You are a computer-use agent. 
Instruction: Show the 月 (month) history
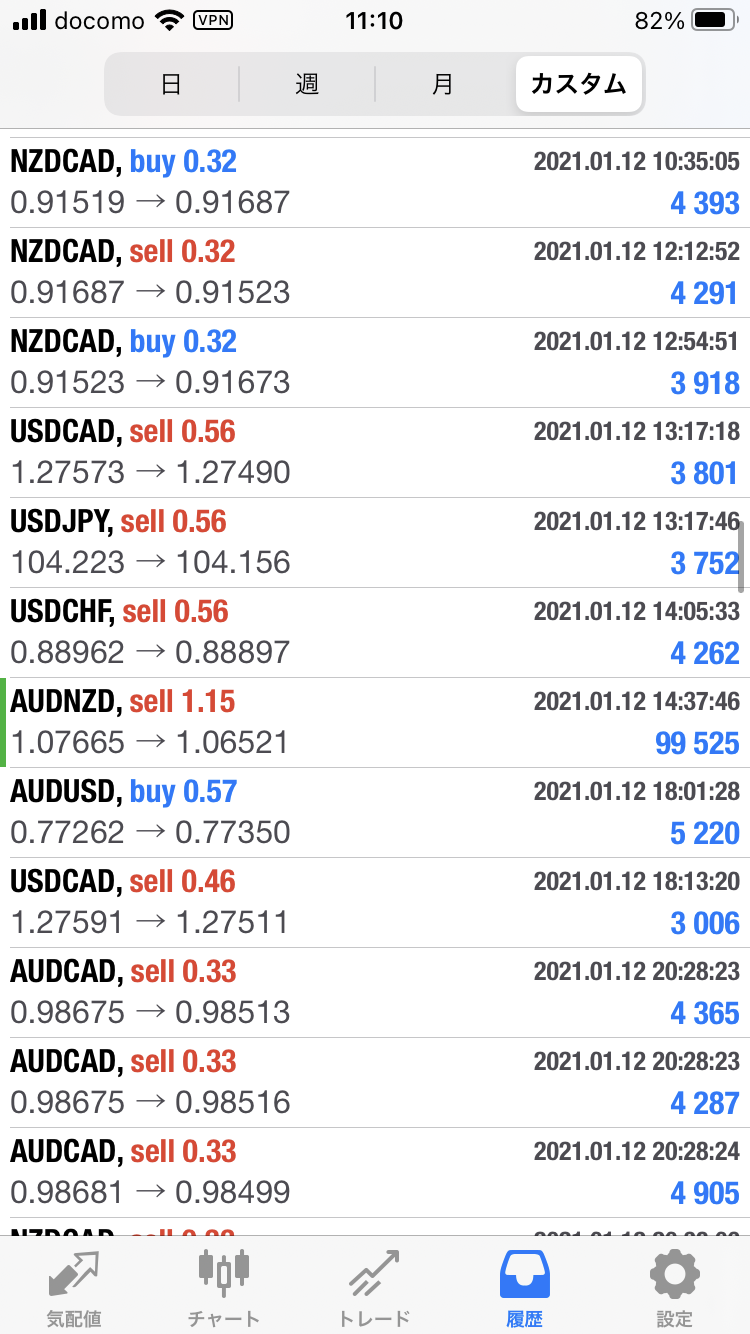pyautogui.click(x=442, y=84)
